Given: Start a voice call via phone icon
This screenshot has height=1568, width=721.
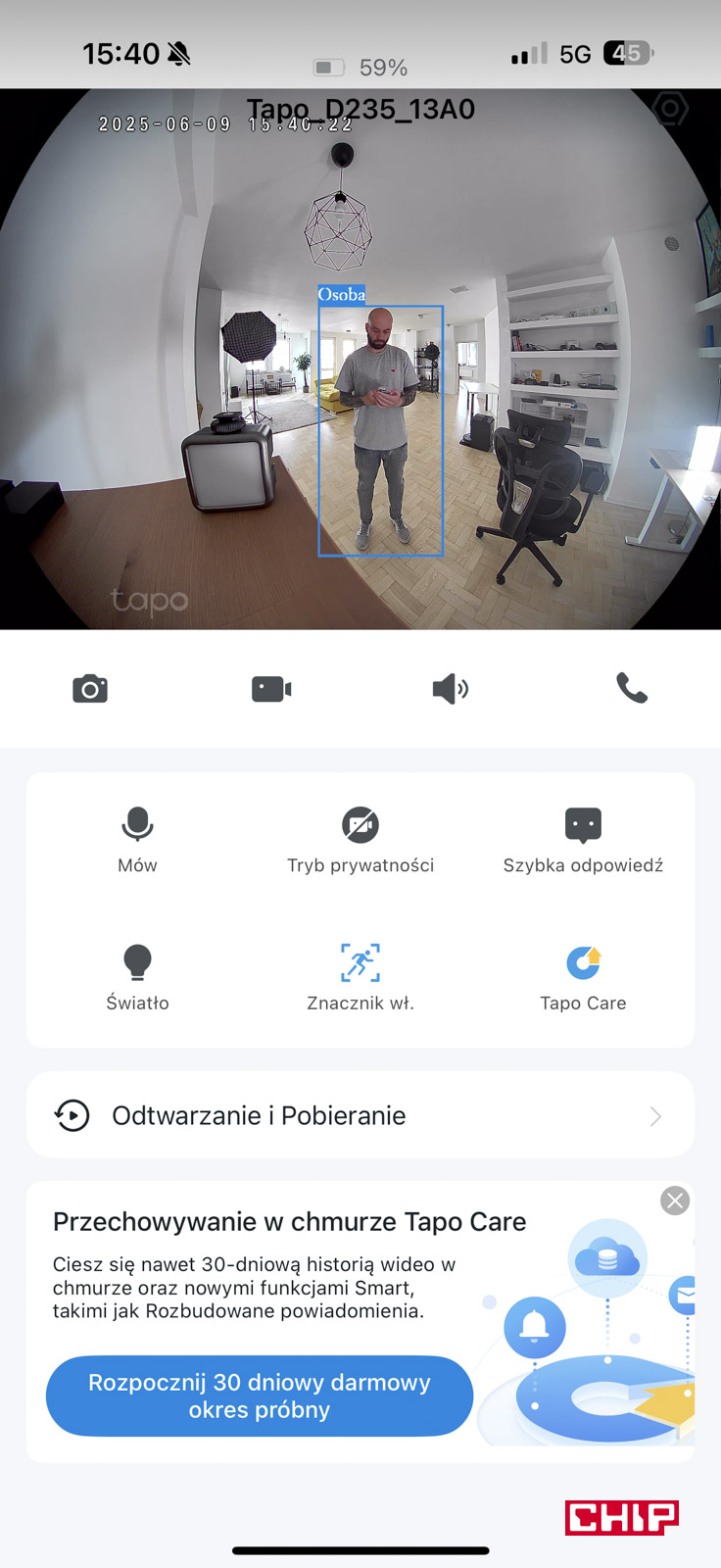Looking at the screenshot, I should click(632, 689).
